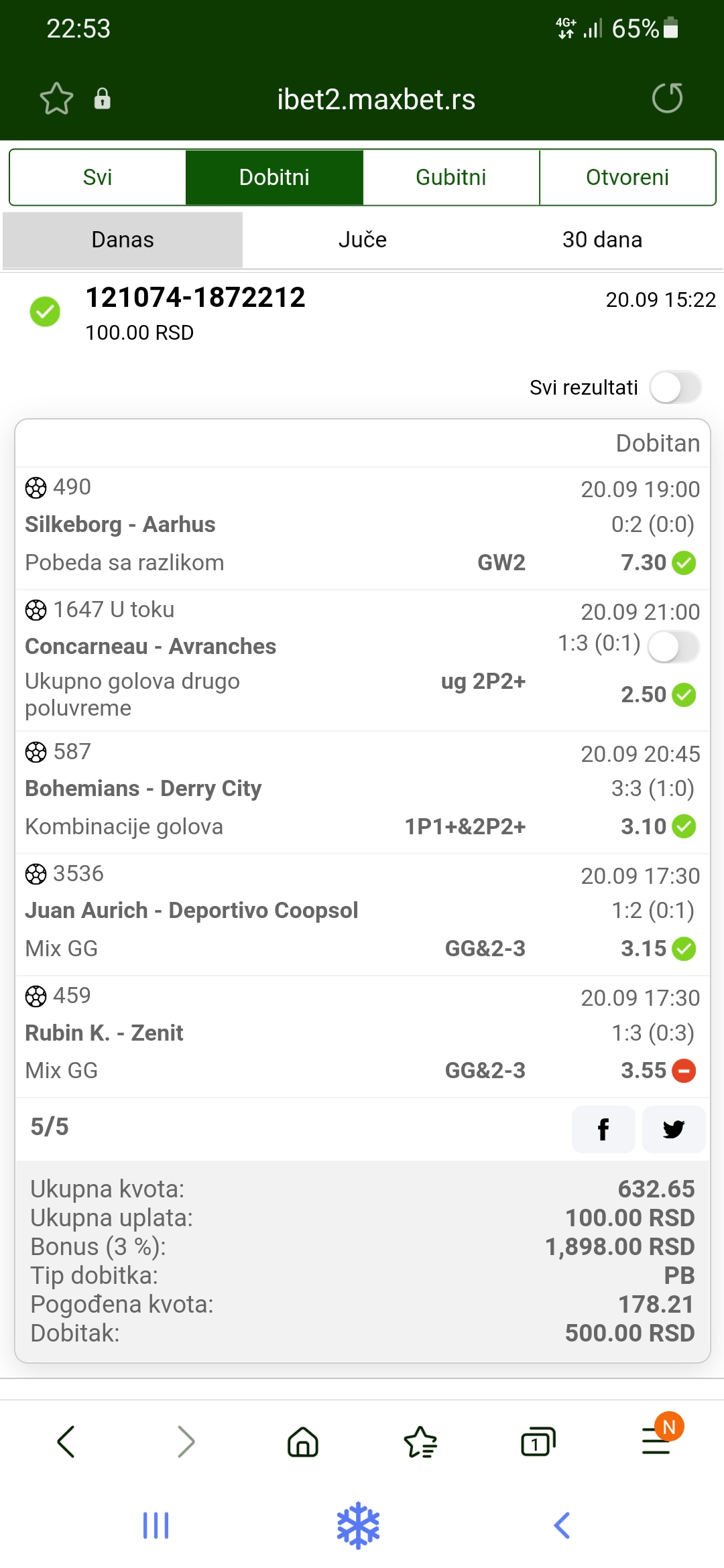Viewport: 724px width, 1568px height.
Task: Open the browser menu
Action: pyautogui.click(x=657, y=1440)
